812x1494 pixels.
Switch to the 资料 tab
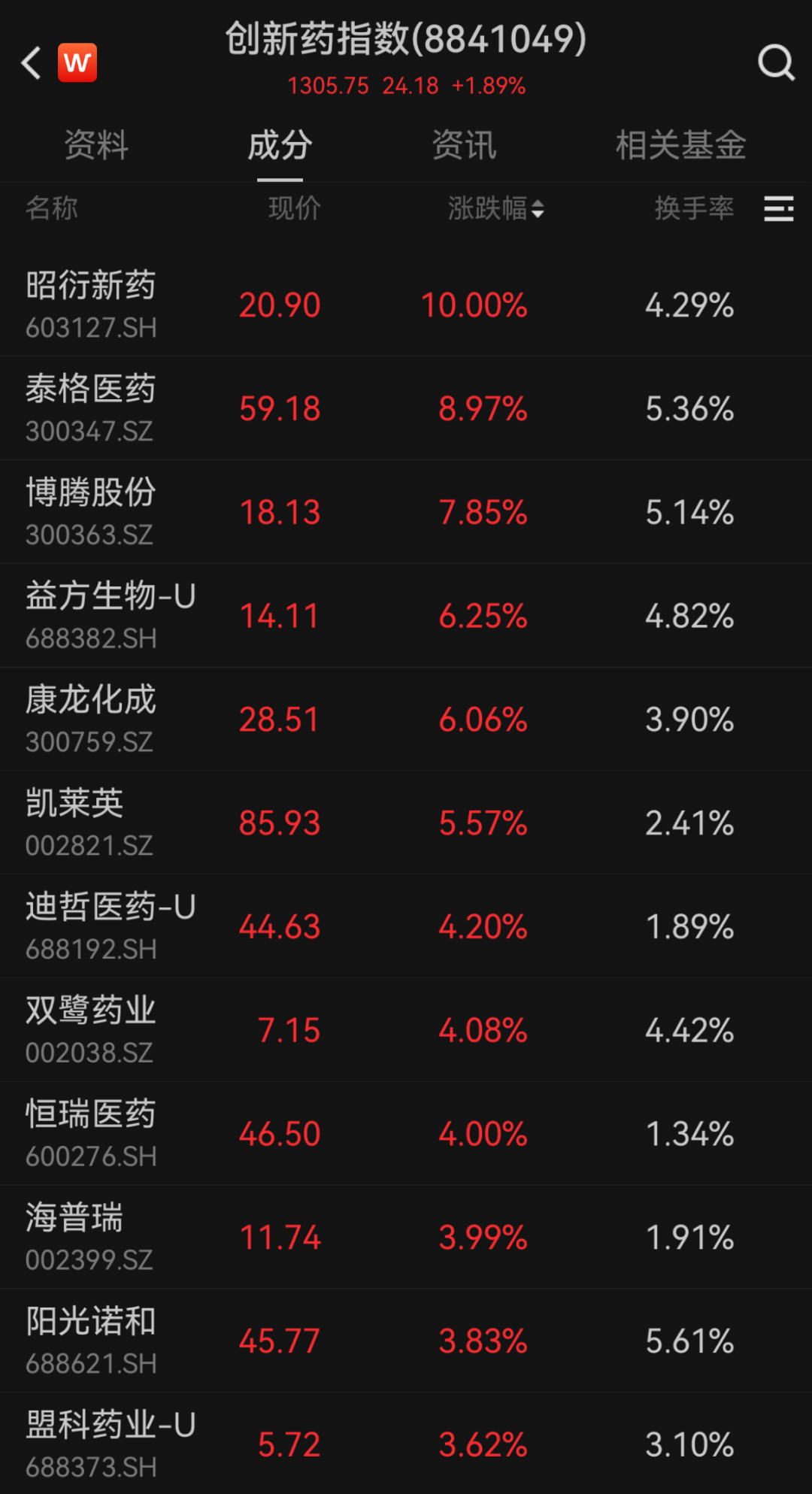(96, 145)
